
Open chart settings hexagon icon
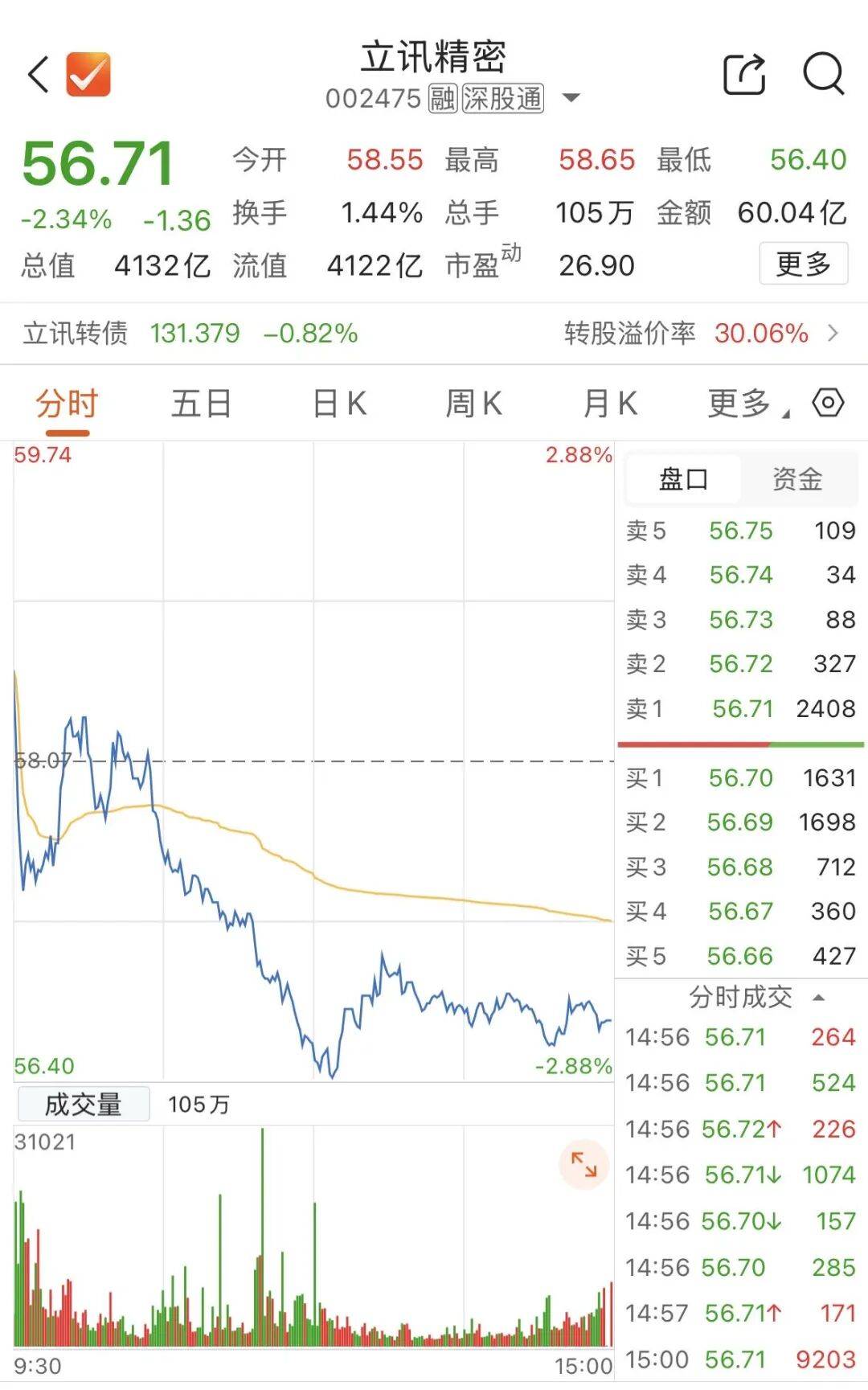(828, 402)
